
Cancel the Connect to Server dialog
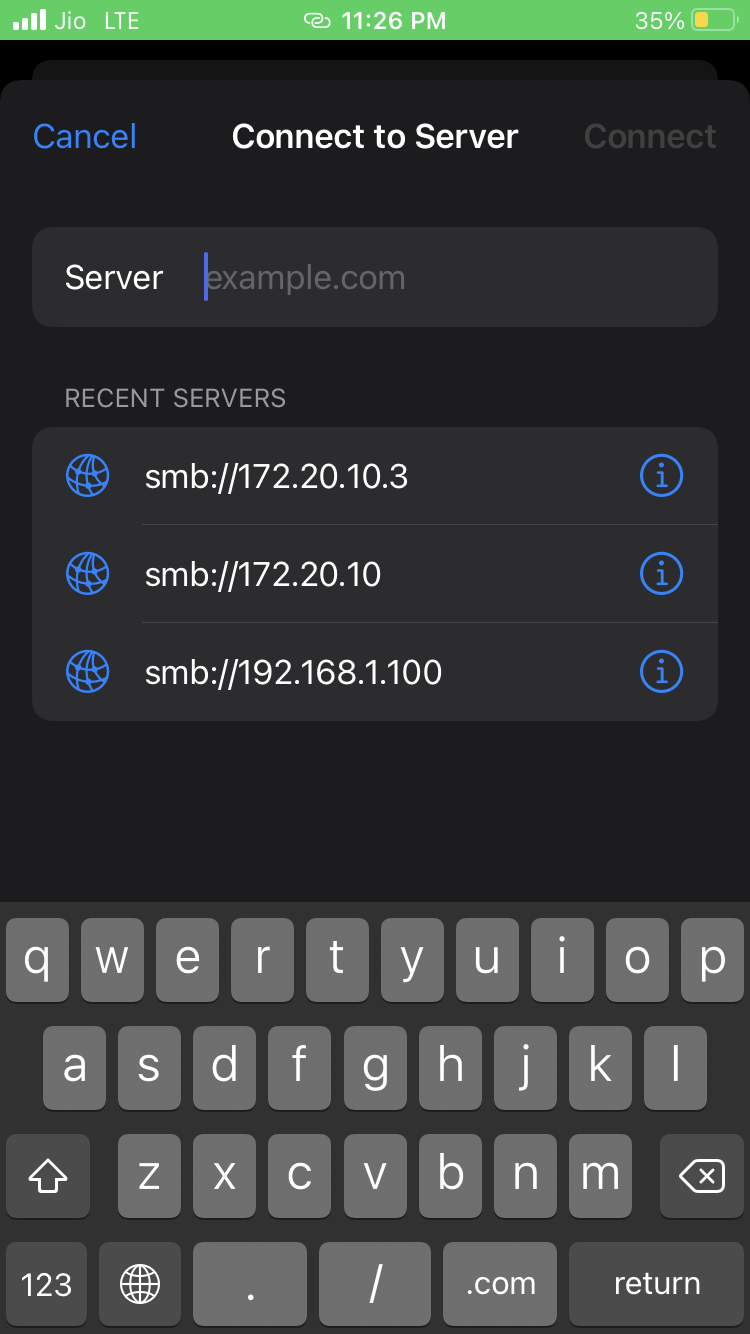tap(85, 137)
